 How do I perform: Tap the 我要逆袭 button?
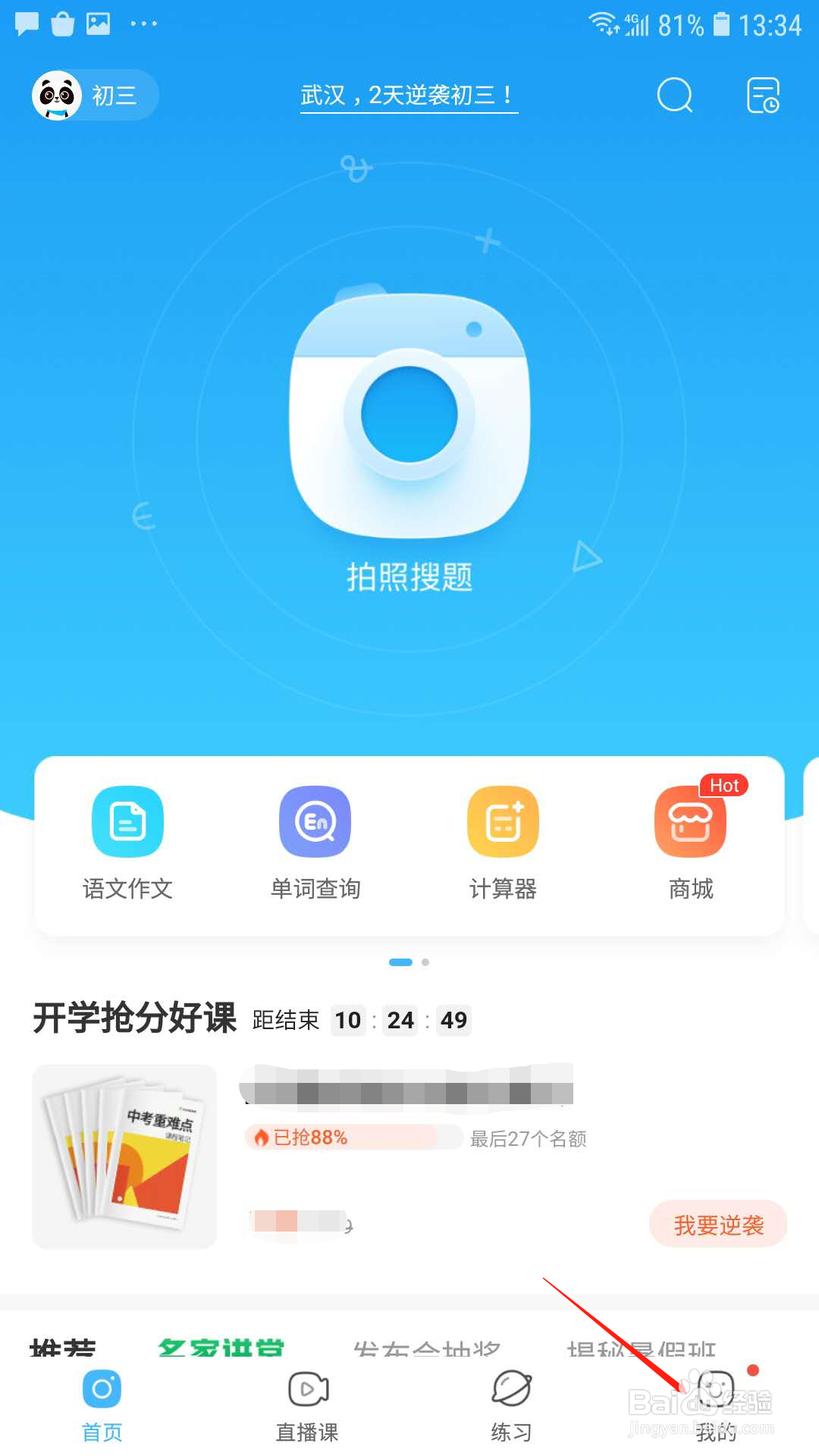(x=717, y=1223)
